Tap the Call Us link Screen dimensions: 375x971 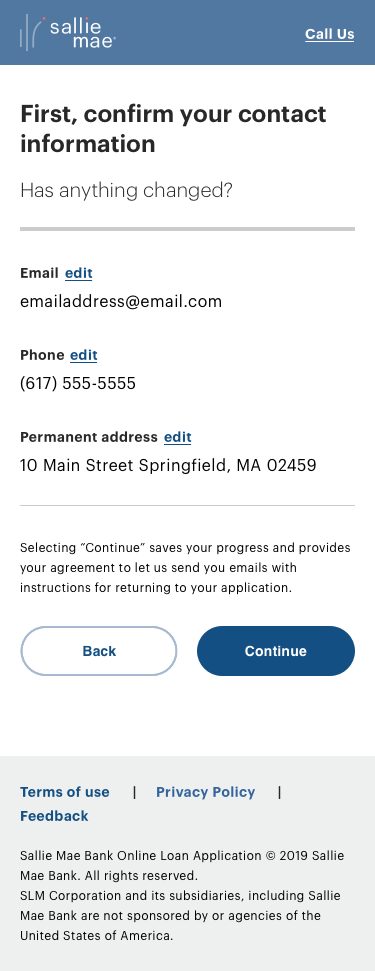tap(329, 34)
